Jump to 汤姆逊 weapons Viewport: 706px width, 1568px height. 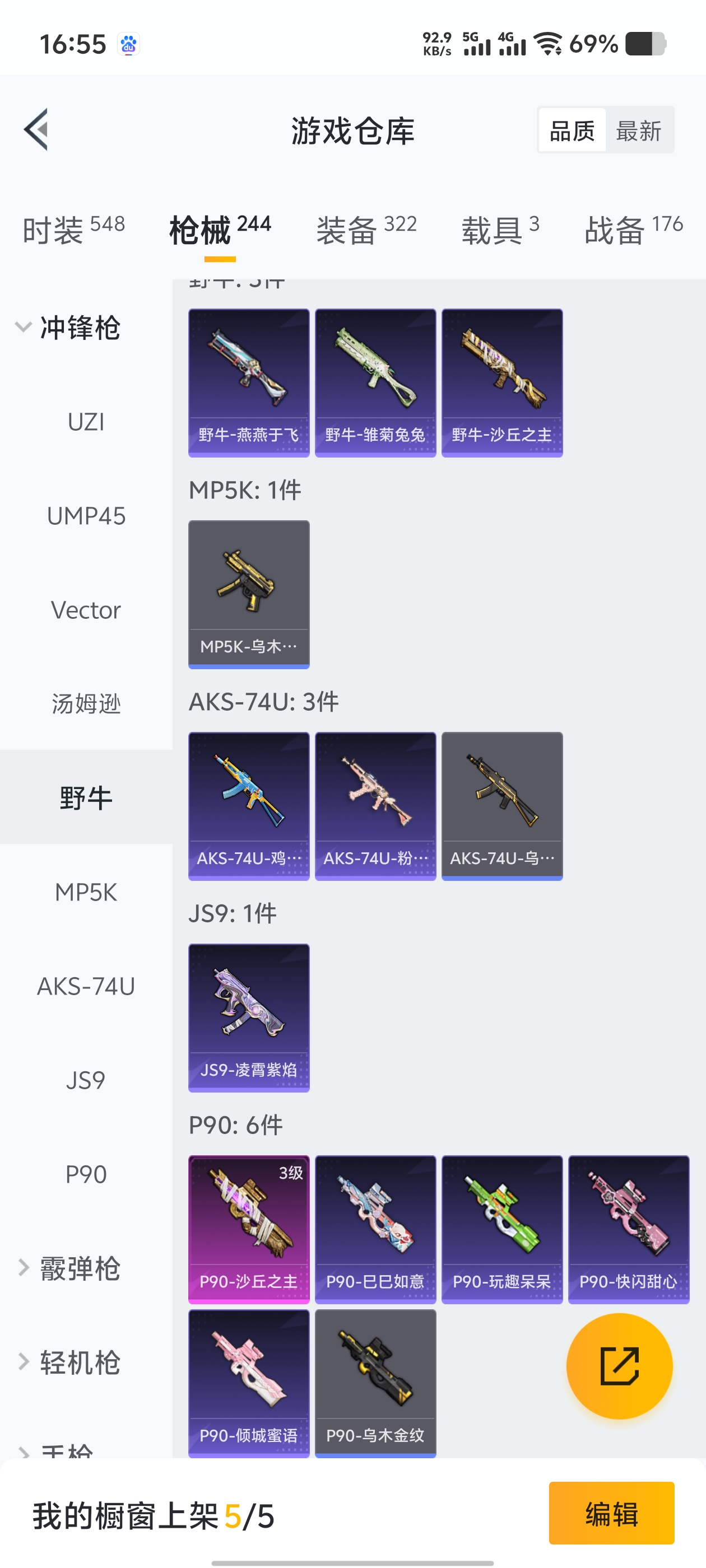[86, 704]
